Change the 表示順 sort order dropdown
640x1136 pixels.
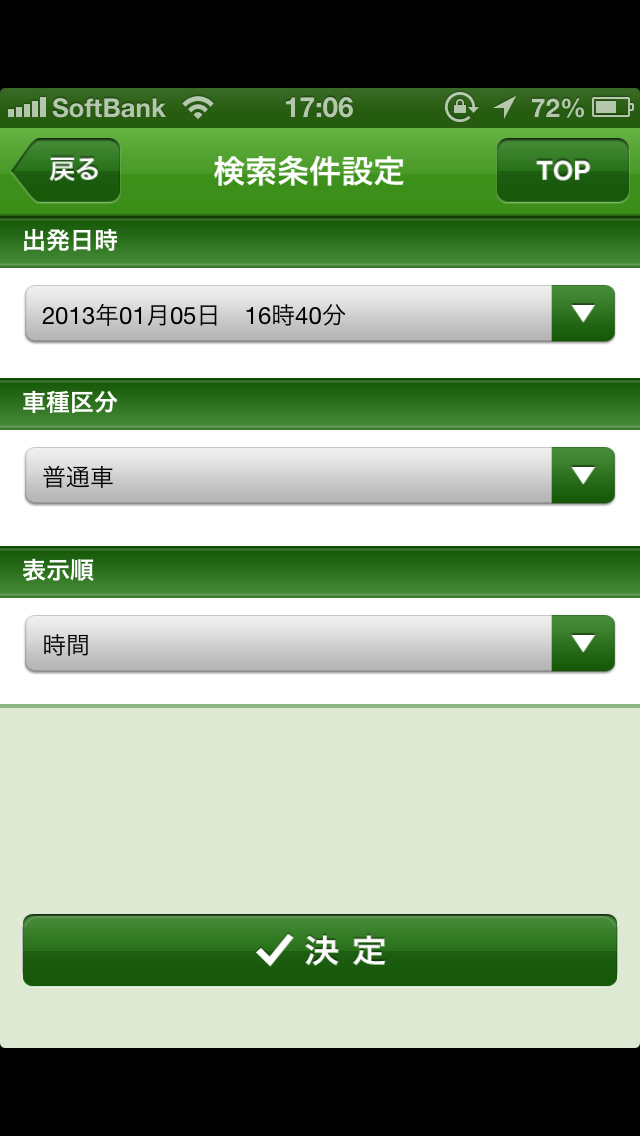click(x=319, y=644)
